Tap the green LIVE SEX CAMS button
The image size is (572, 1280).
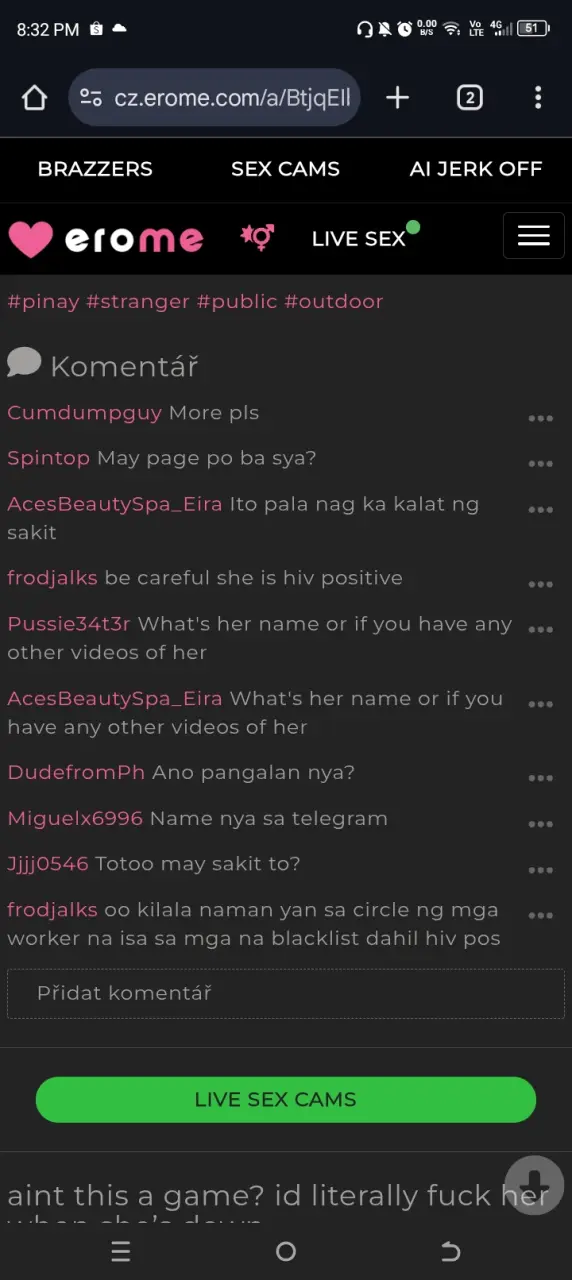coord(286,1099)
